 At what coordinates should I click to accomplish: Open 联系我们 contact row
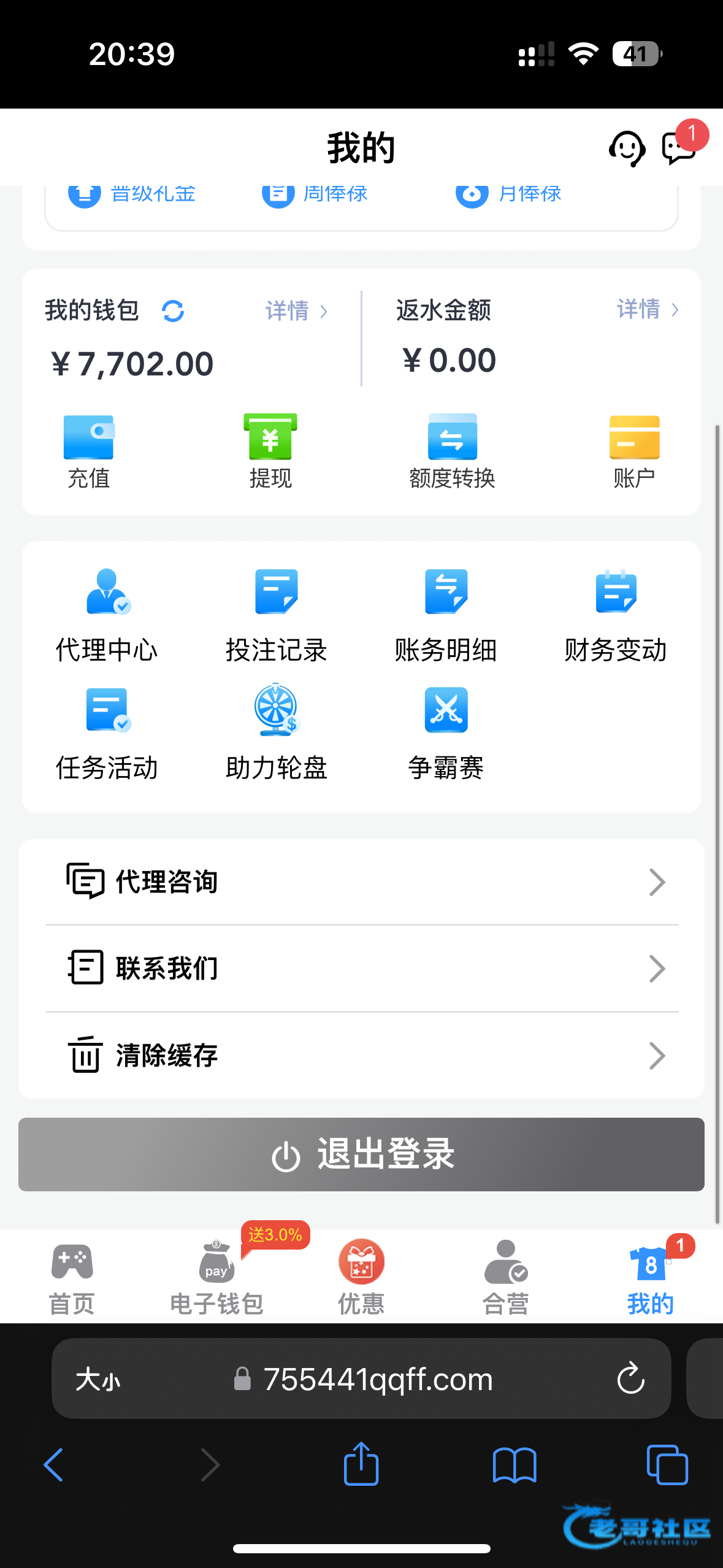point(362,969)
